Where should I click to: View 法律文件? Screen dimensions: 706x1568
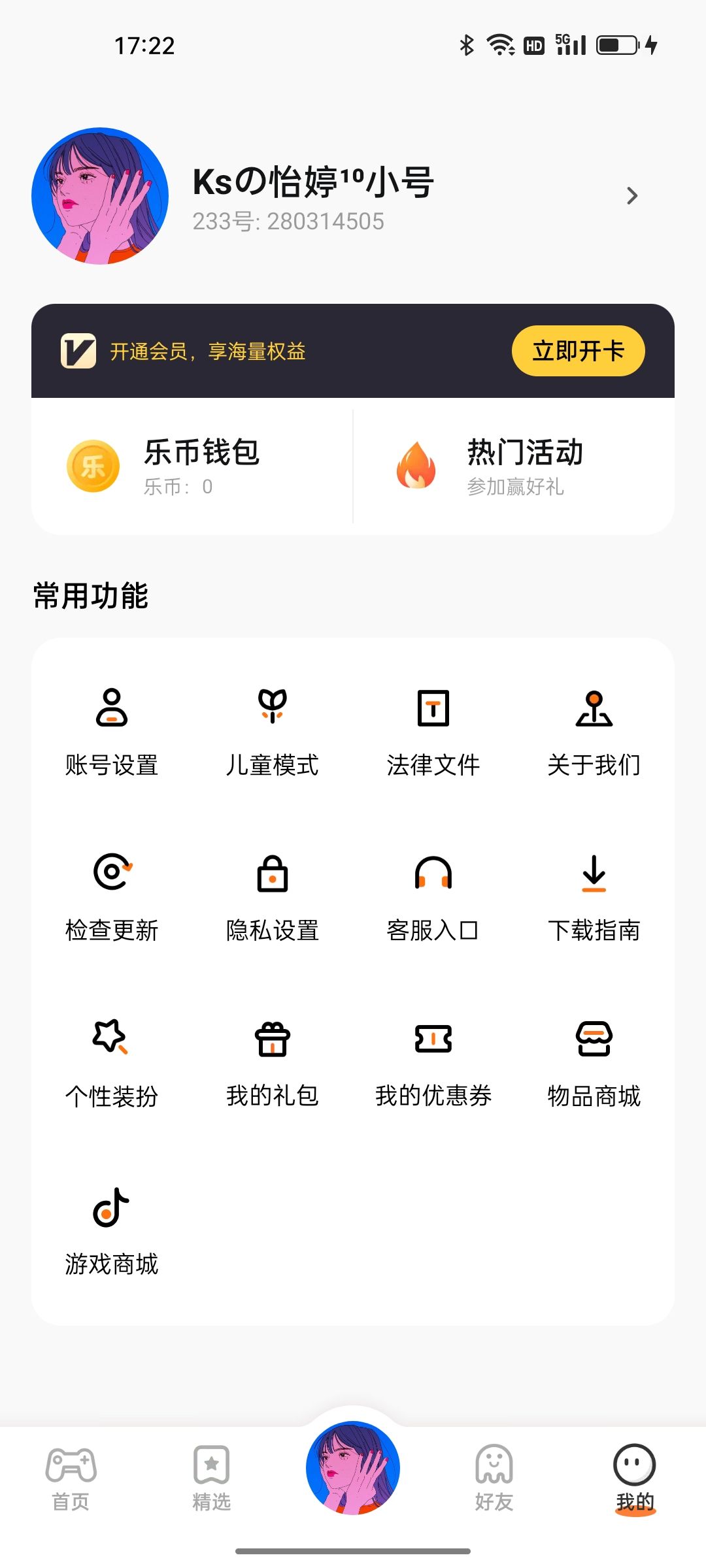coord(433,732)
